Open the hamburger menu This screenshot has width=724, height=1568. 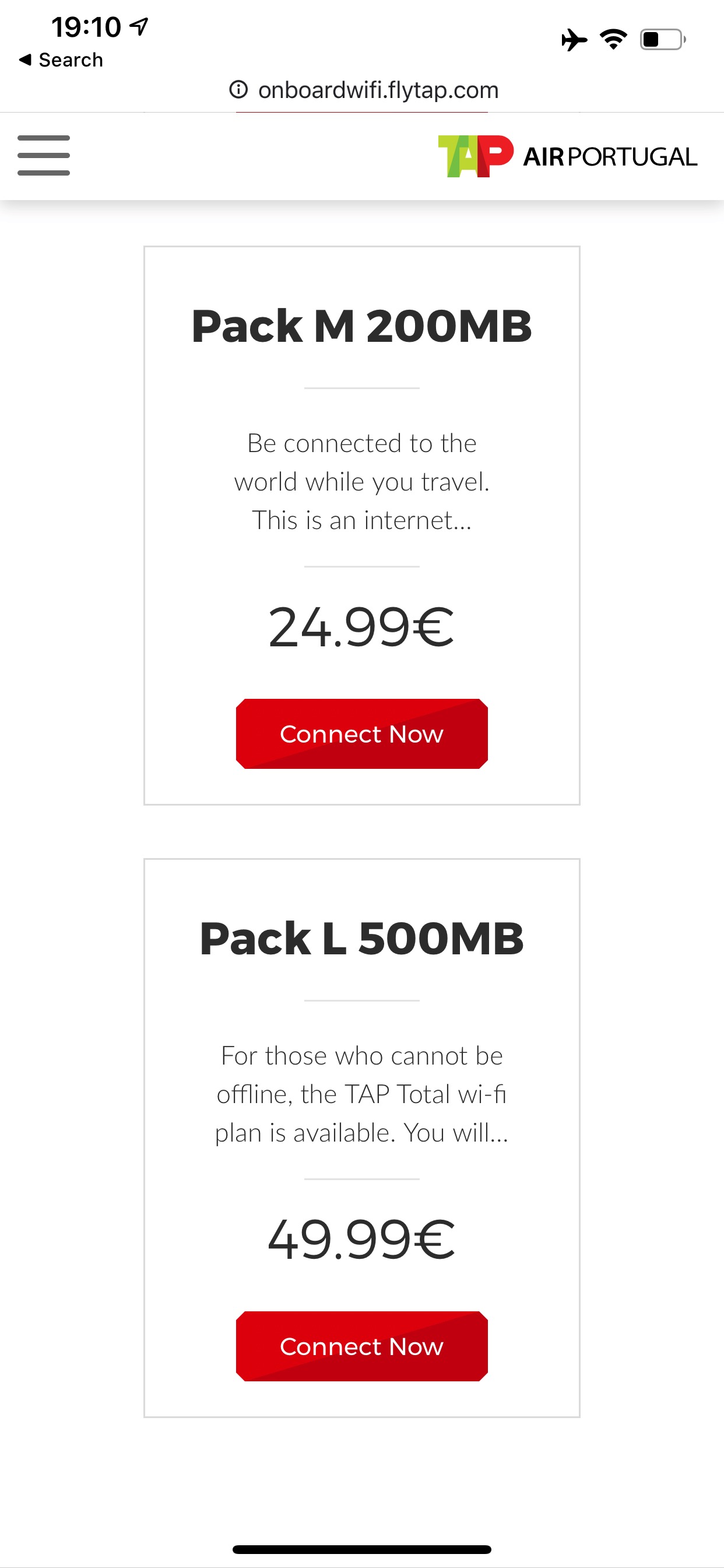43,156
